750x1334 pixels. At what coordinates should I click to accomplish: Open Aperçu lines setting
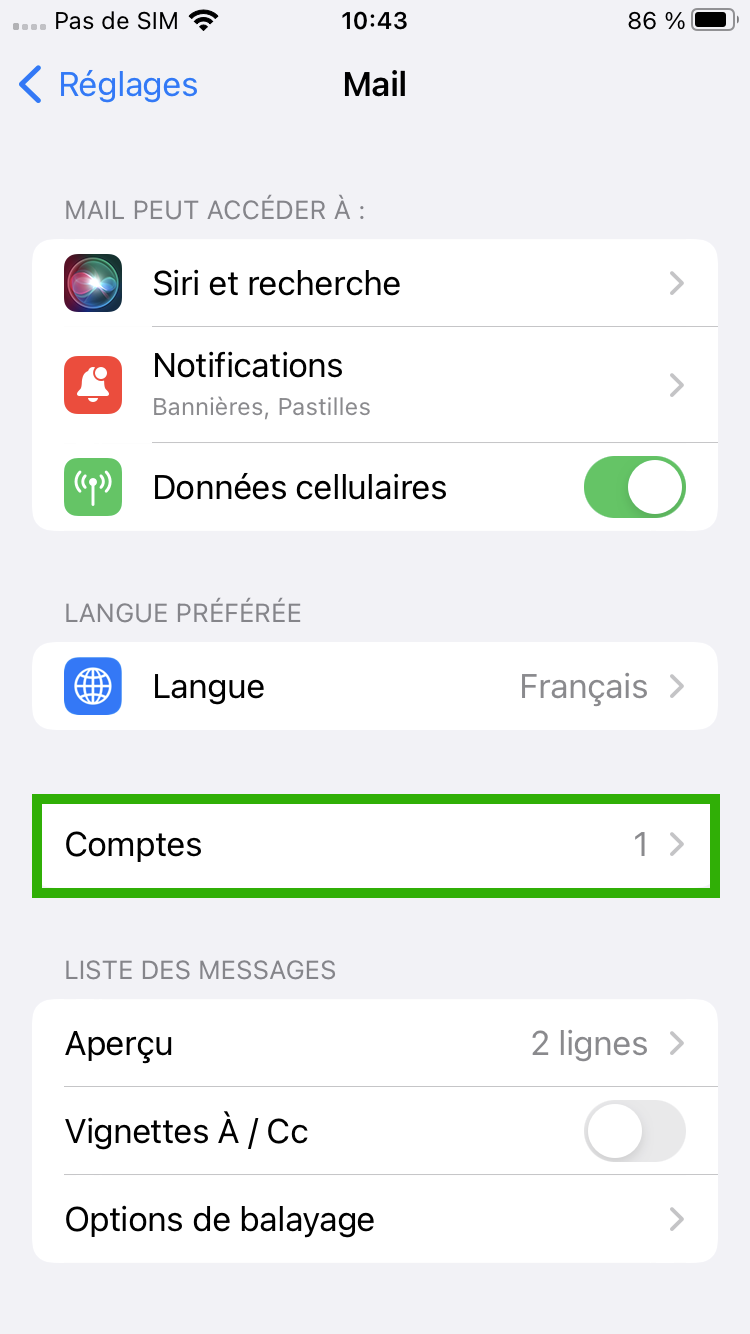pos(375,1044)
